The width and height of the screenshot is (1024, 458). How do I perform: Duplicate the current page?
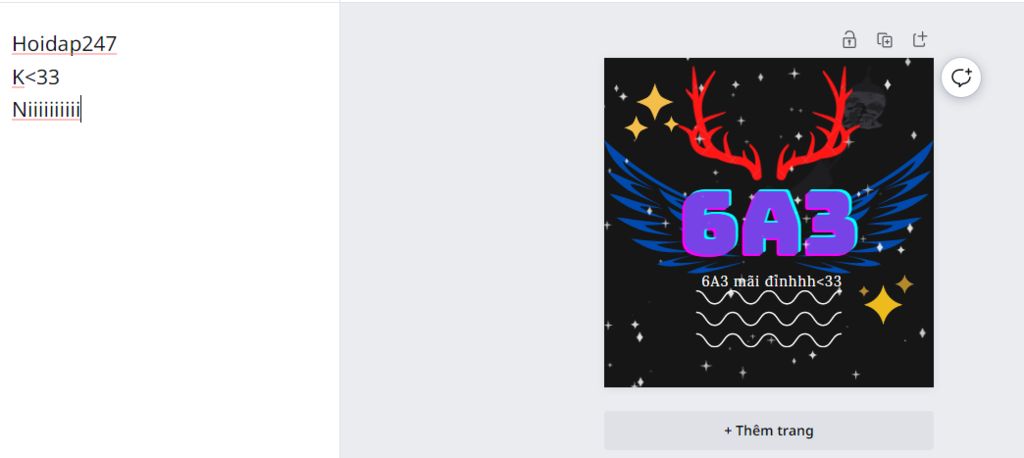(x=884, y=40)
